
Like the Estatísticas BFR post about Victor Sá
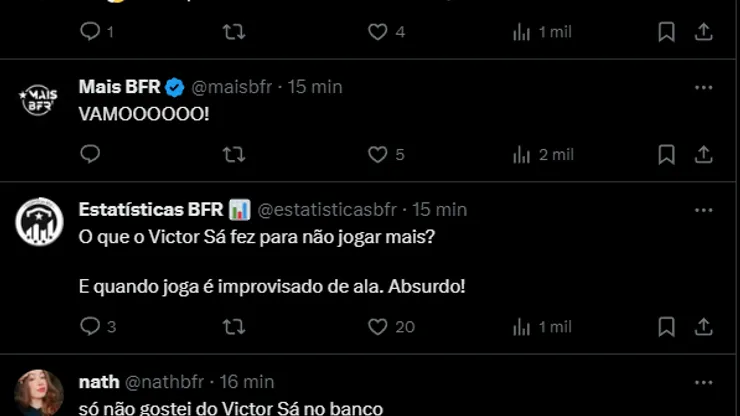point(377,326)
